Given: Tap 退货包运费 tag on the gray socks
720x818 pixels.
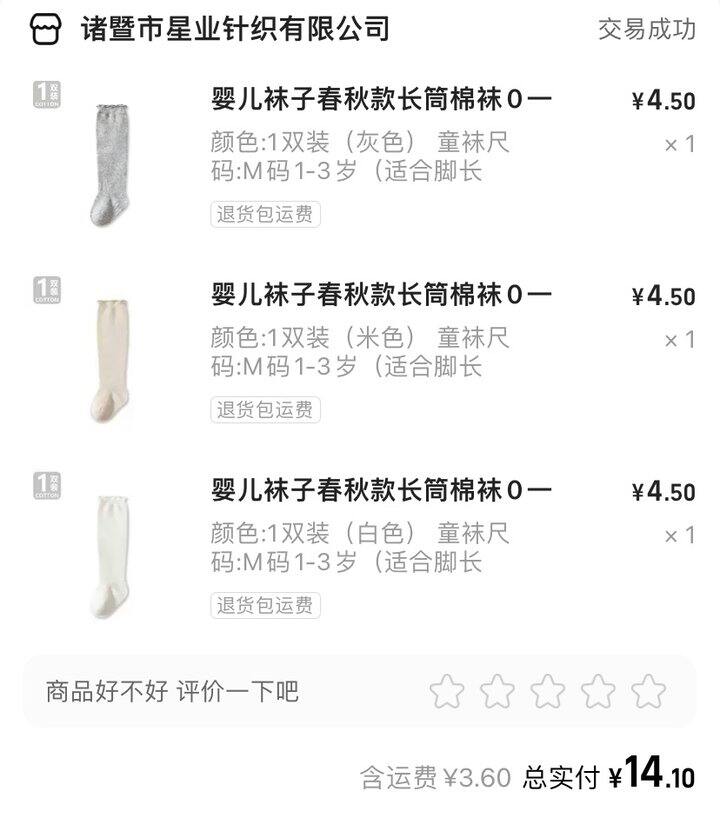Looking at the screenshot, I should click(265, 214).
